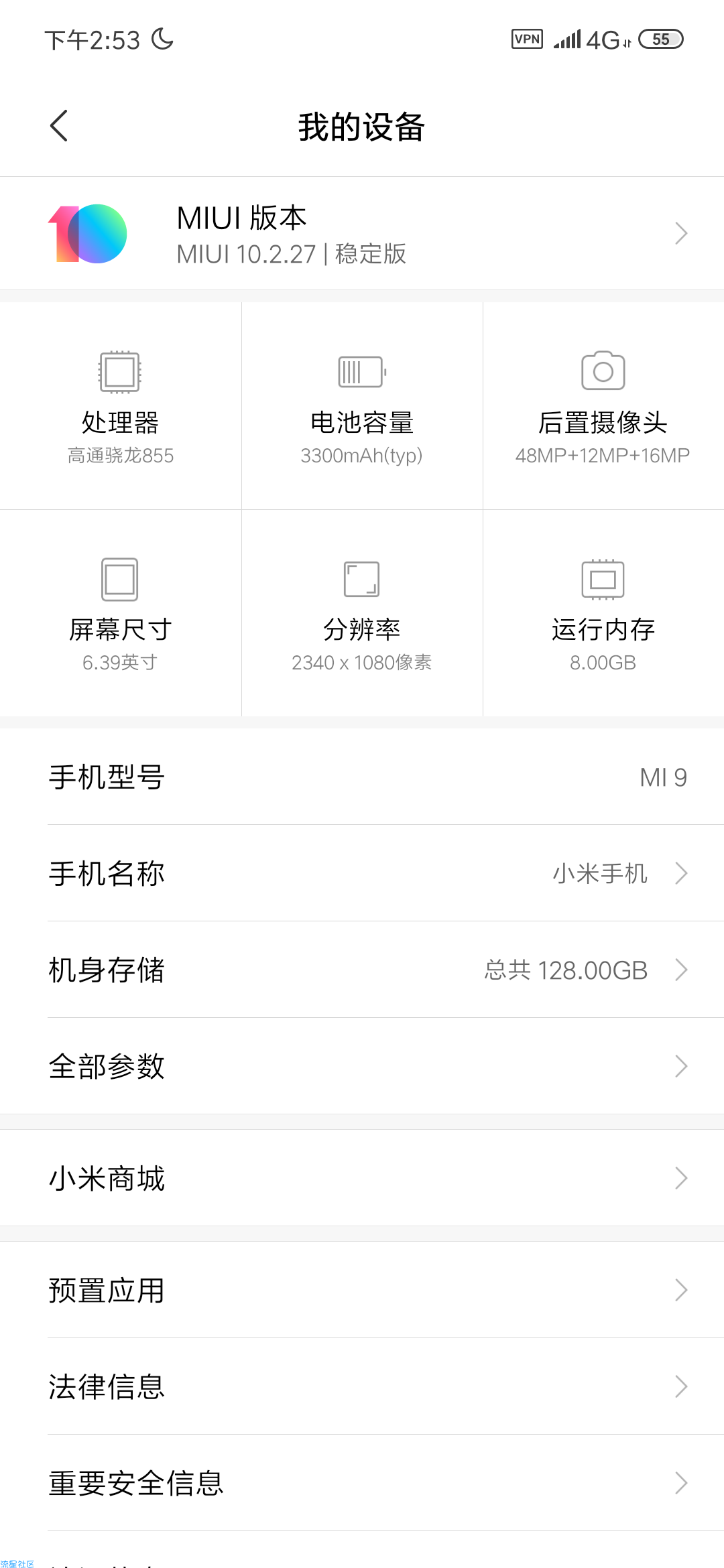
Task: Tap the 处理器 tile
Action: click(121, 406)
